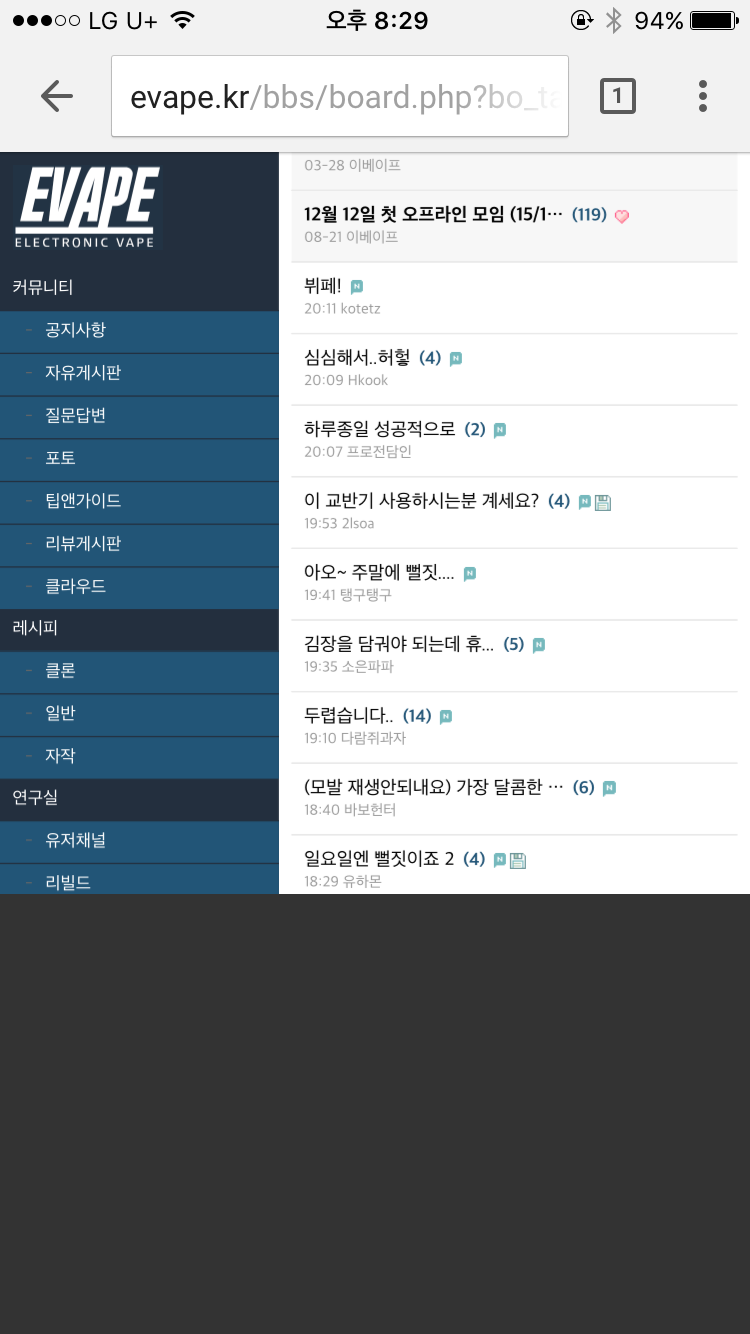Open the 질문답변 section
This screenshot has width=750, height=1334.
point(139,416)
